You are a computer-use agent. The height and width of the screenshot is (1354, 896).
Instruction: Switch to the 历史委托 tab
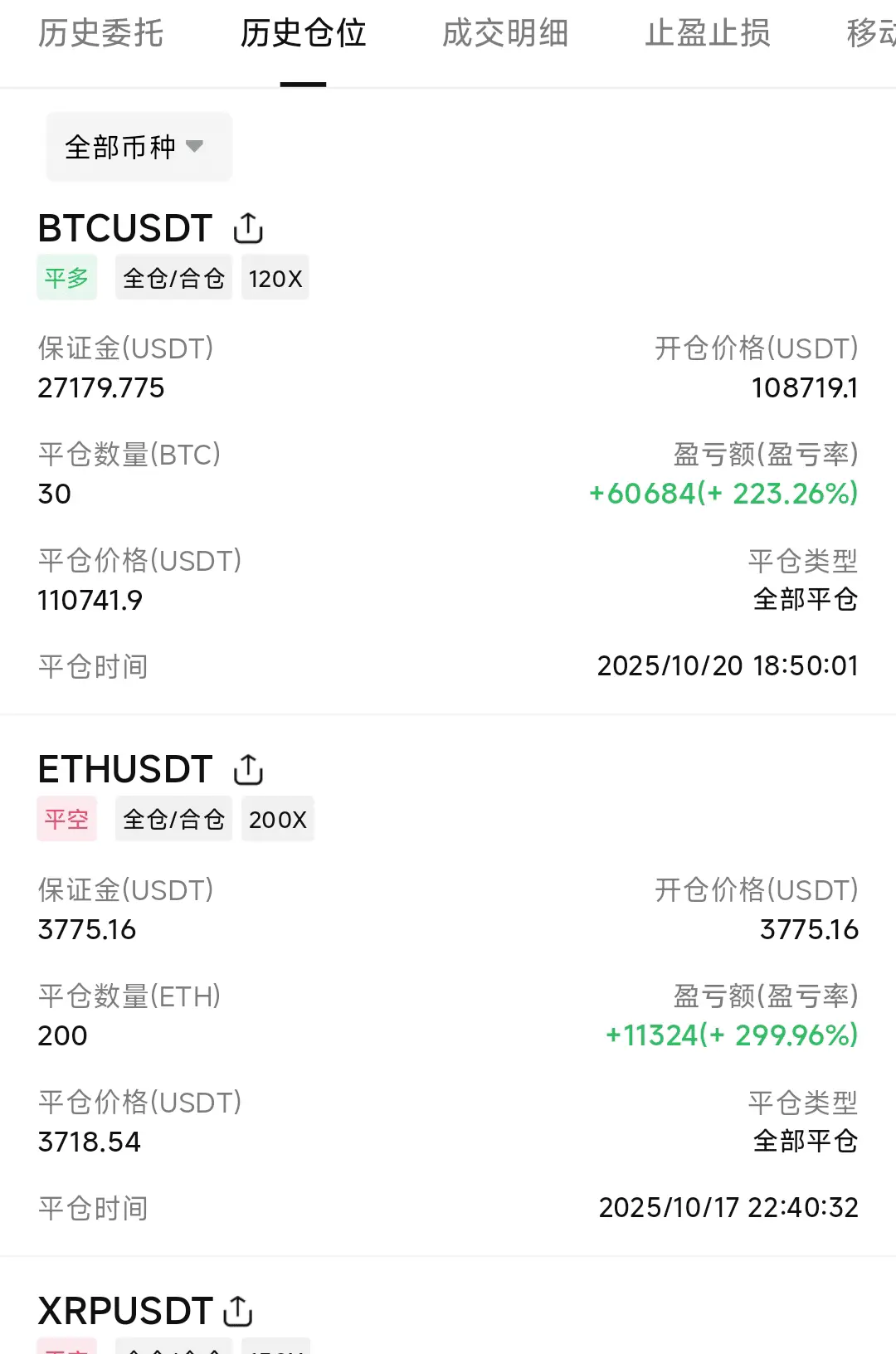pyautogui.click(x=100, y=34)
